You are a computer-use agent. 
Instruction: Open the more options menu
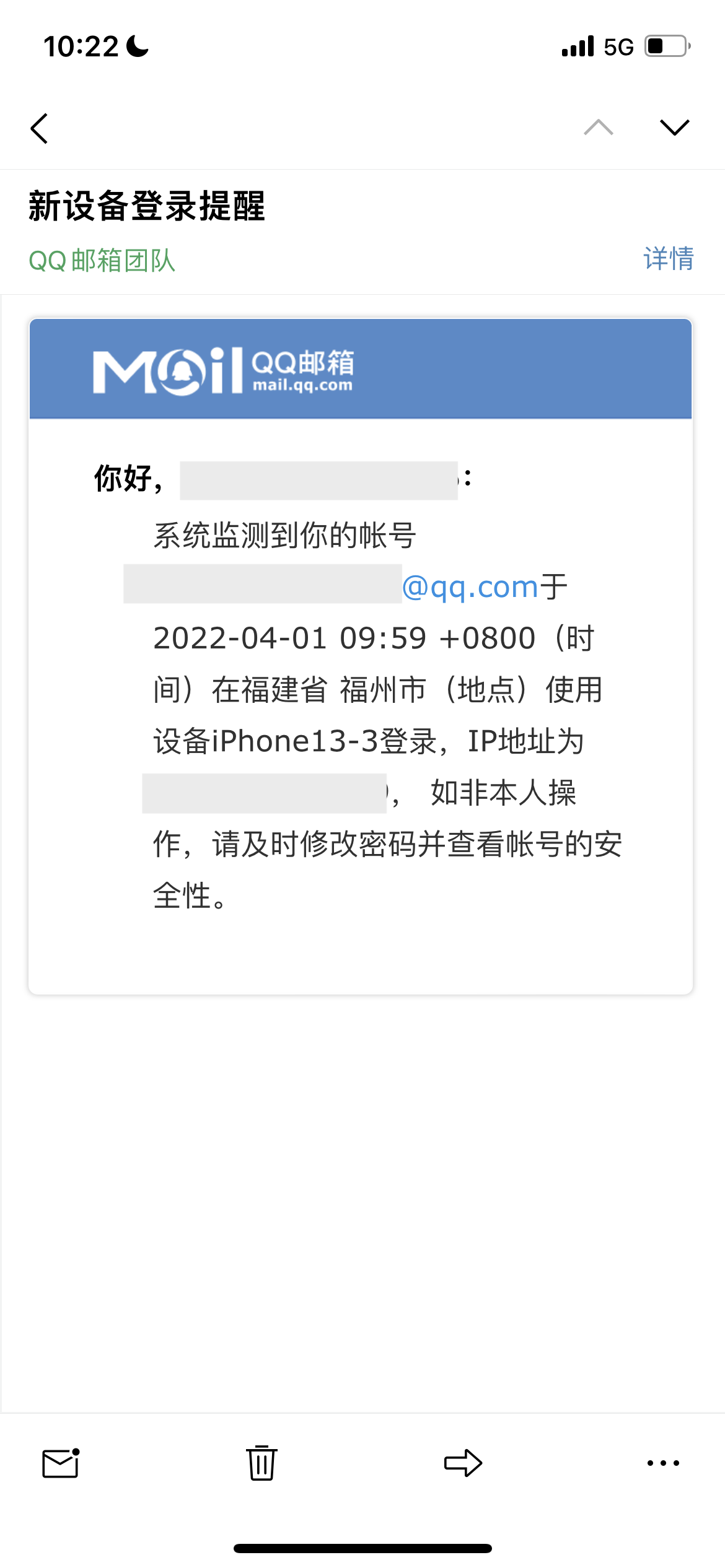[663, 1463]
